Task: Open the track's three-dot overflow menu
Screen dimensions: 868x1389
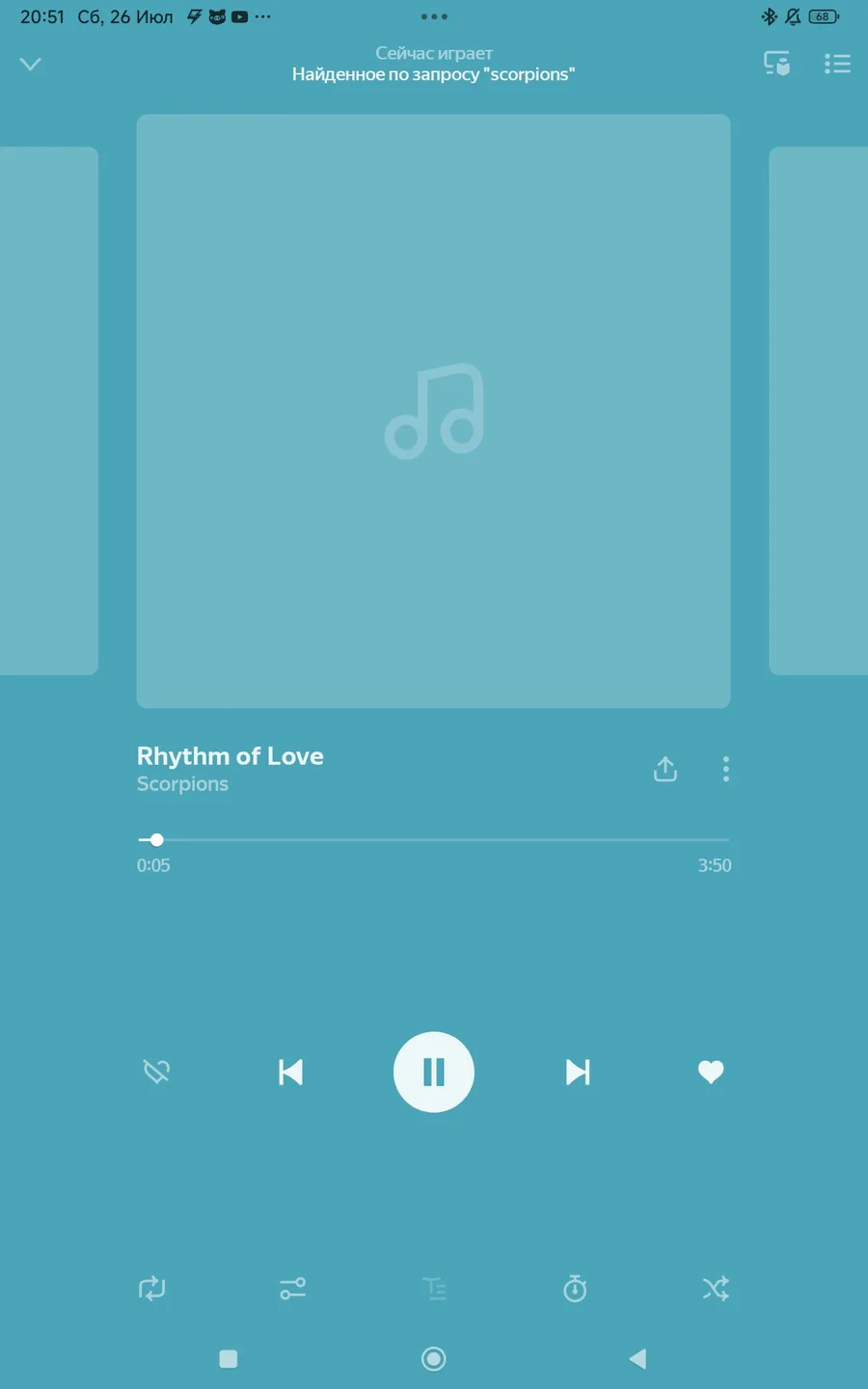Action: click(x=726, y=769)
